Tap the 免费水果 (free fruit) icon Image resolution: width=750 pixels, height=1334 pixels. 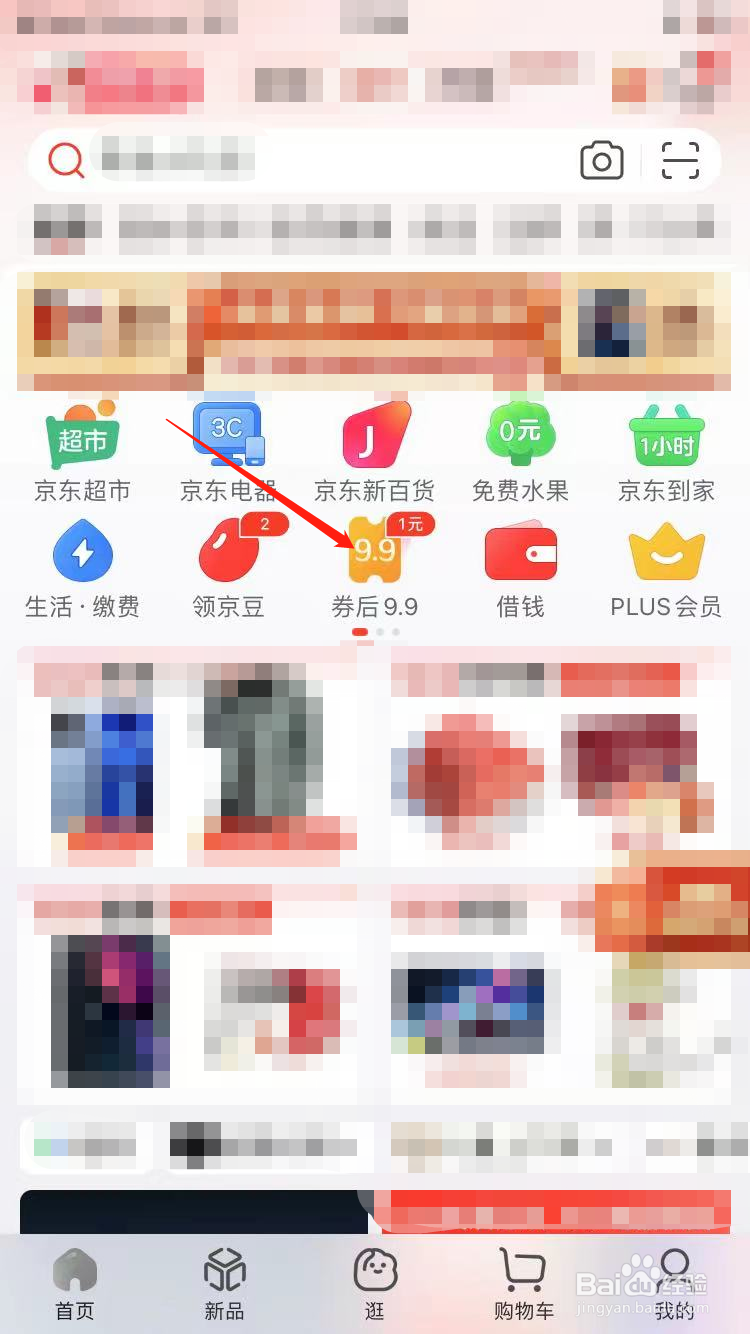pos(520,435)
